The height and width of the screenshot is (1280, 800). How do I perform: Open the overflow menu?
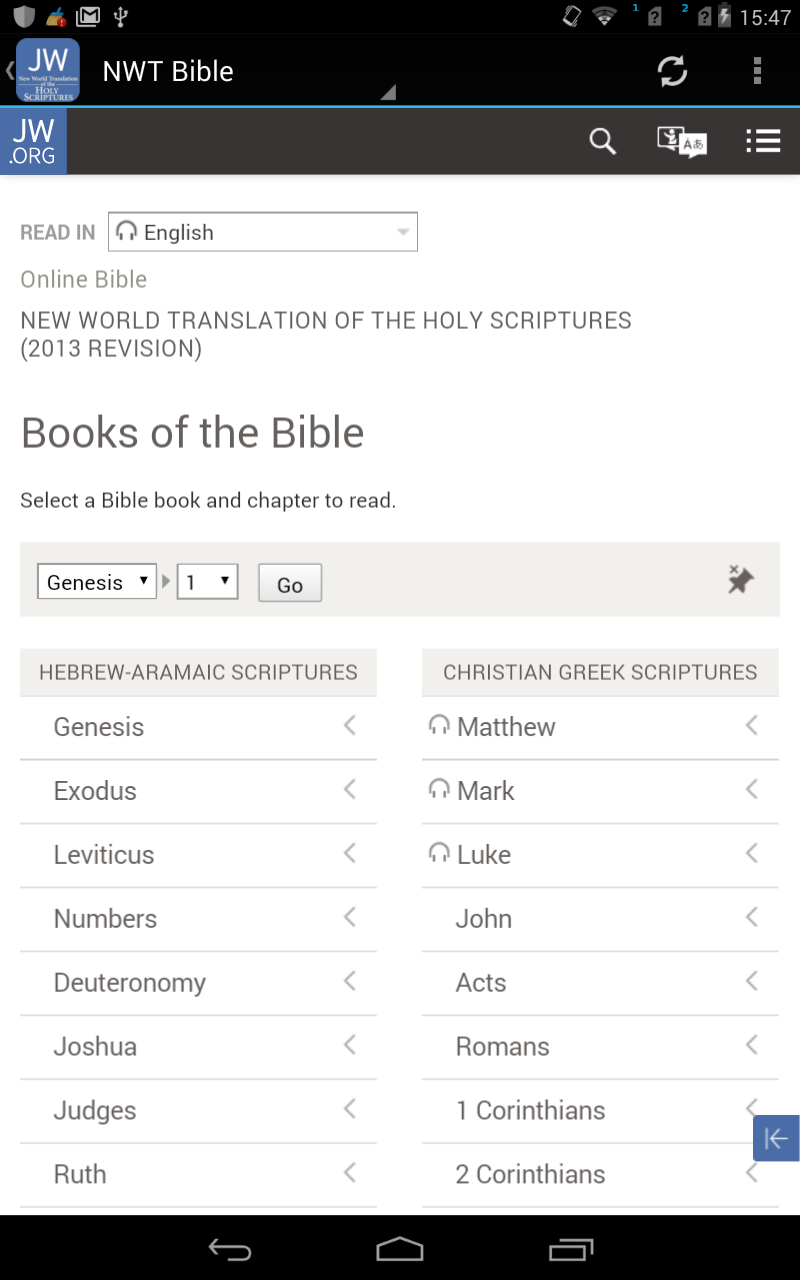pyautogui.click(x=757, y=71)
